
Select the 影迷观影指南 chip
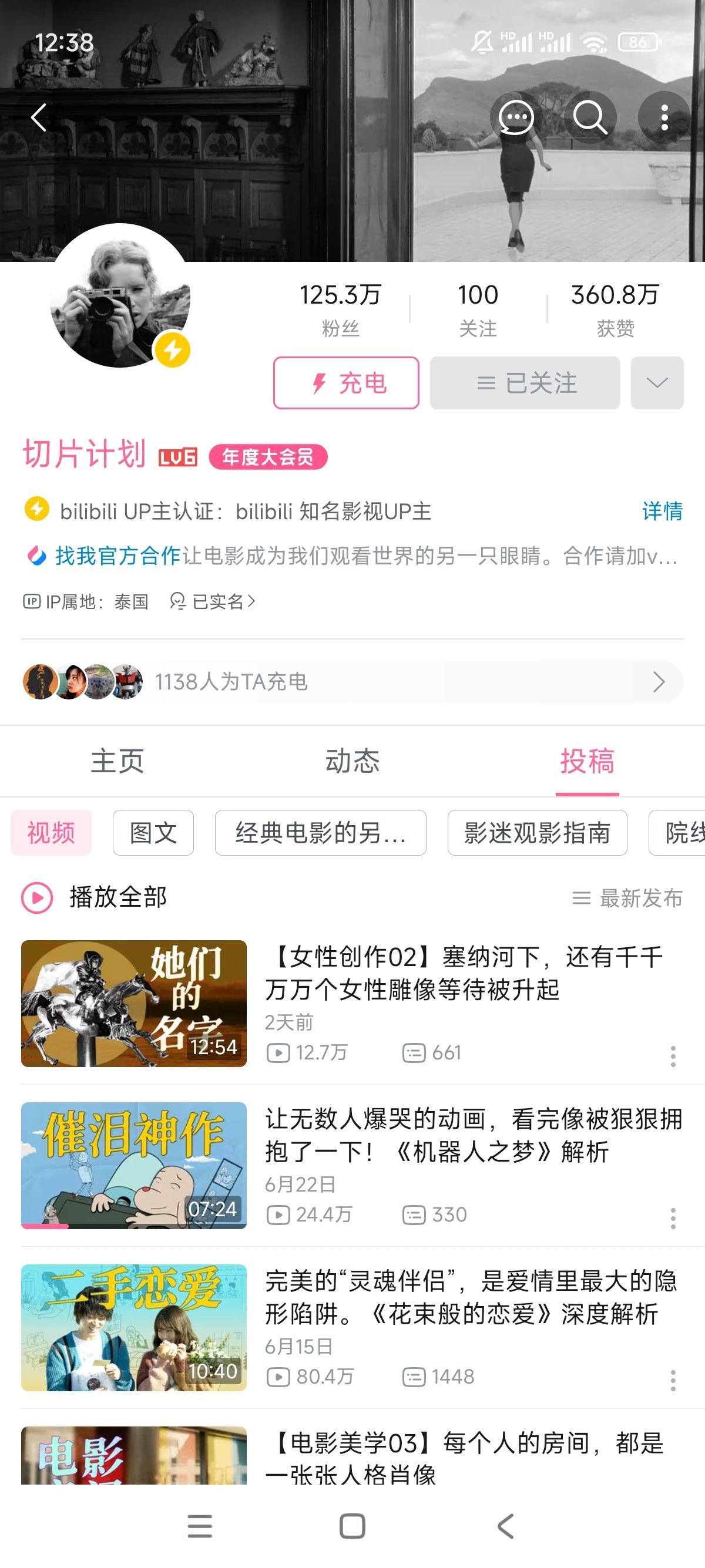coord(537,833)
